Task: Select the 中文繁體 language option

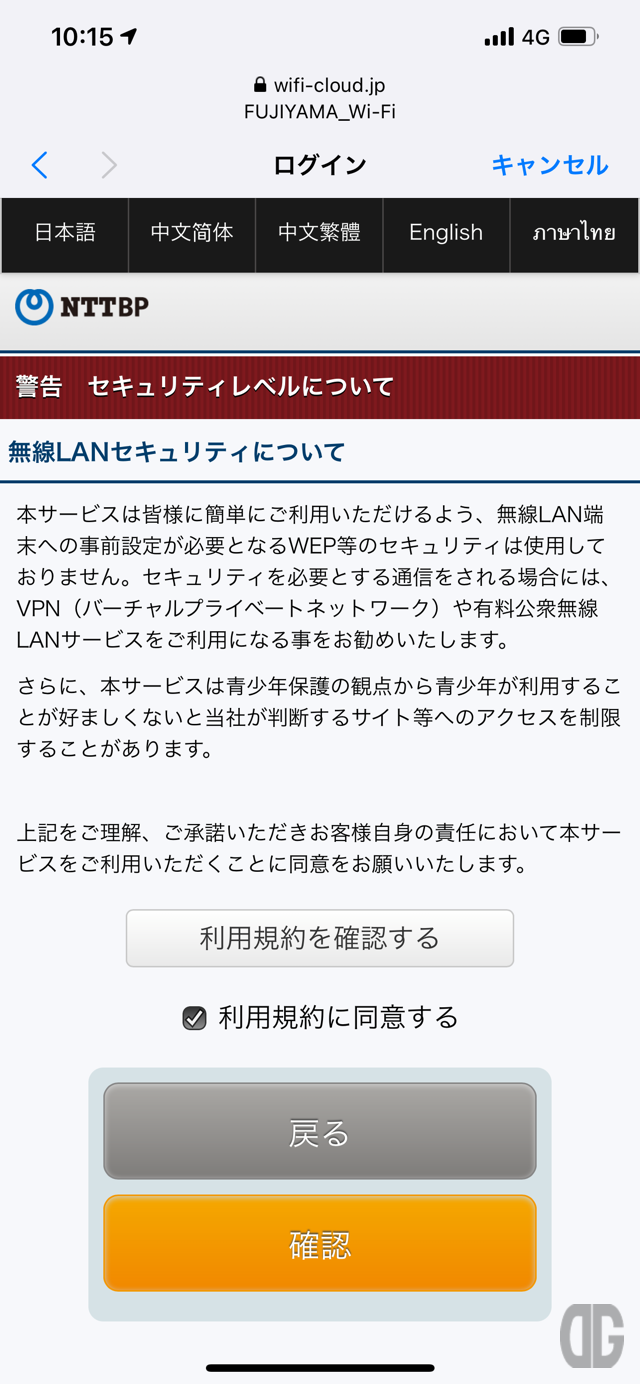Action: pos(319,233)
